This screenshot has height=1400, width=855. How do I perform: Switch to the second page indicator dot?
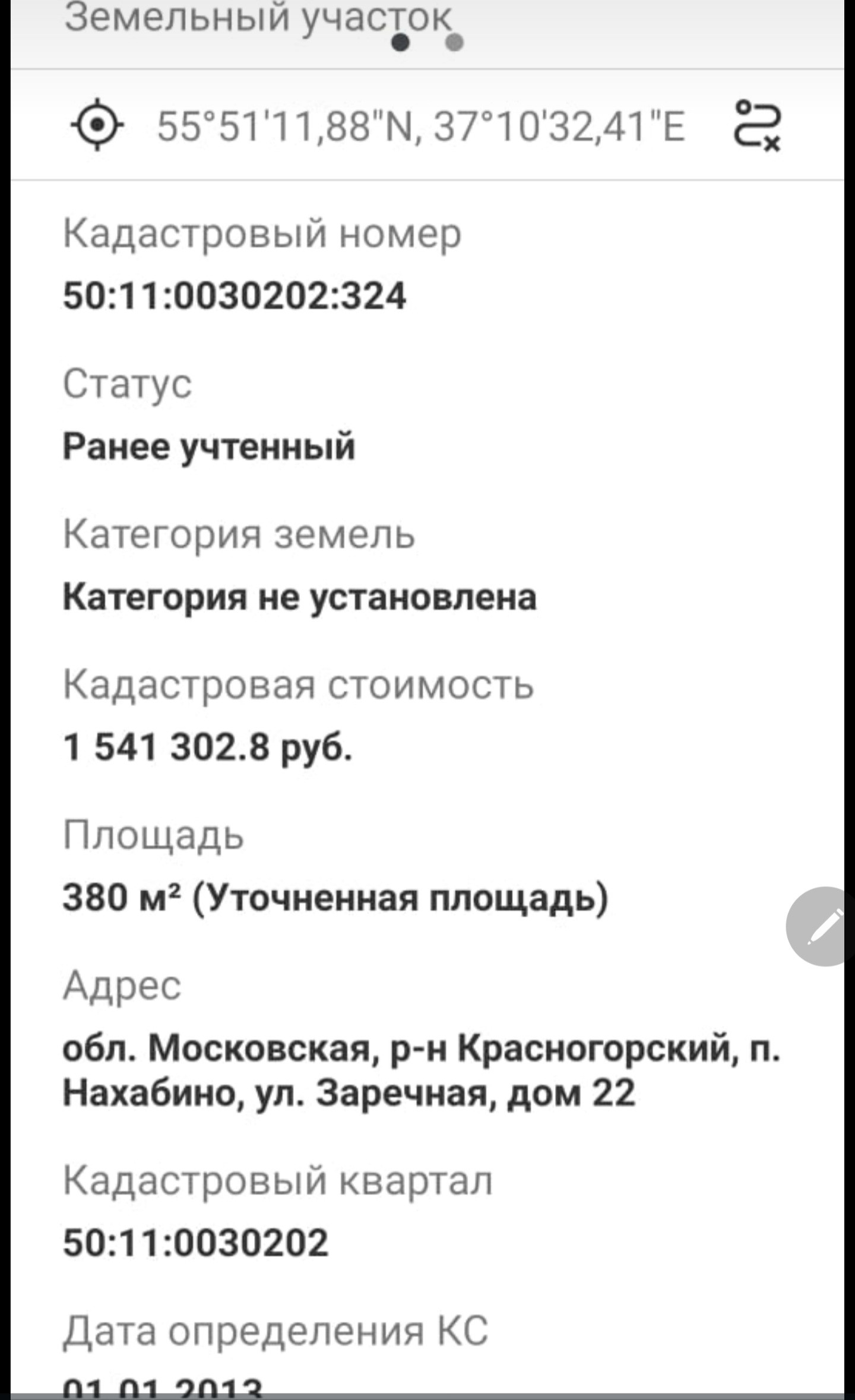point(454,43)
